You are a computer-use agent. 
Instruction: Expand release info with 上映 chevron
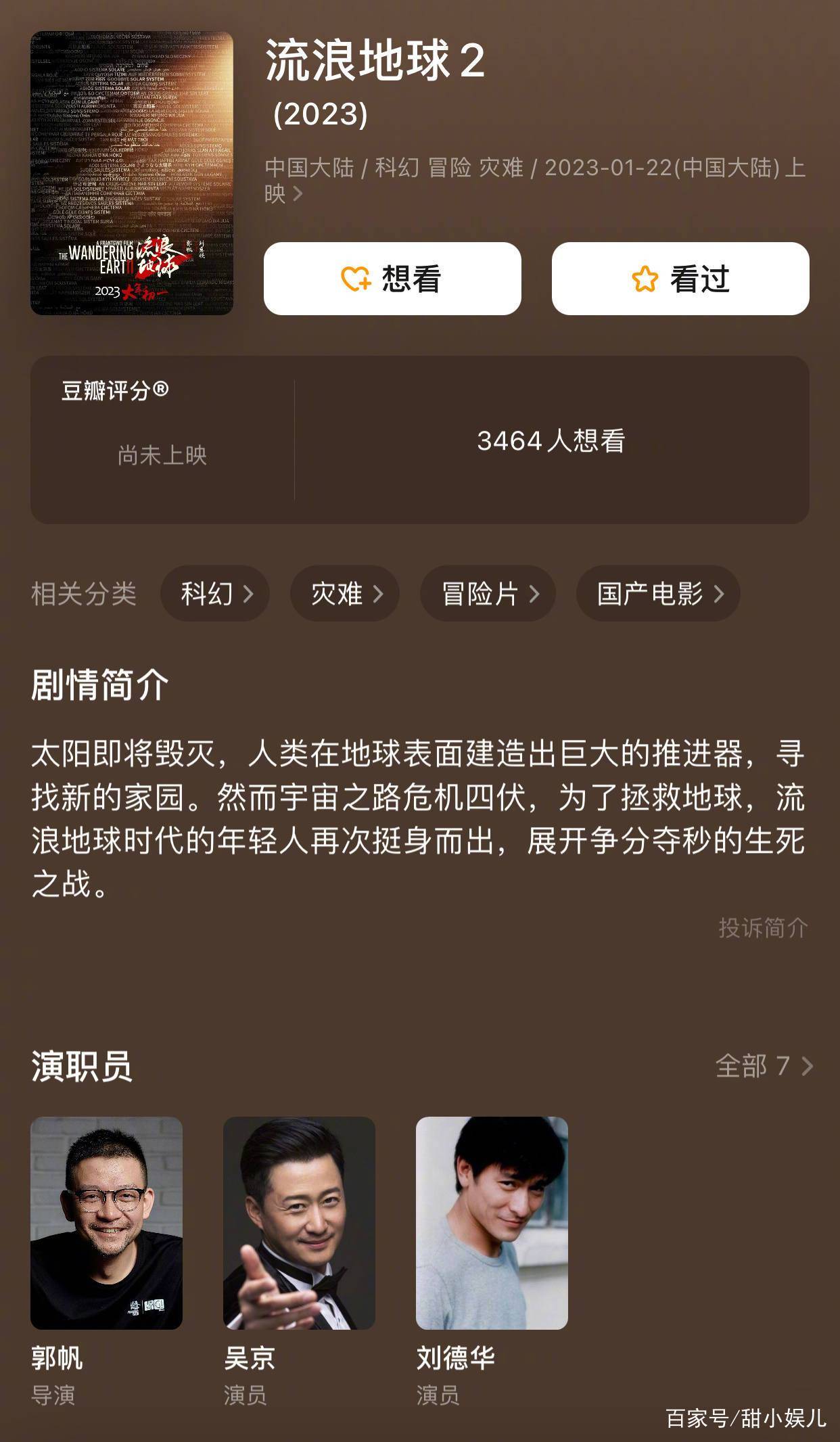coord(297,195)
